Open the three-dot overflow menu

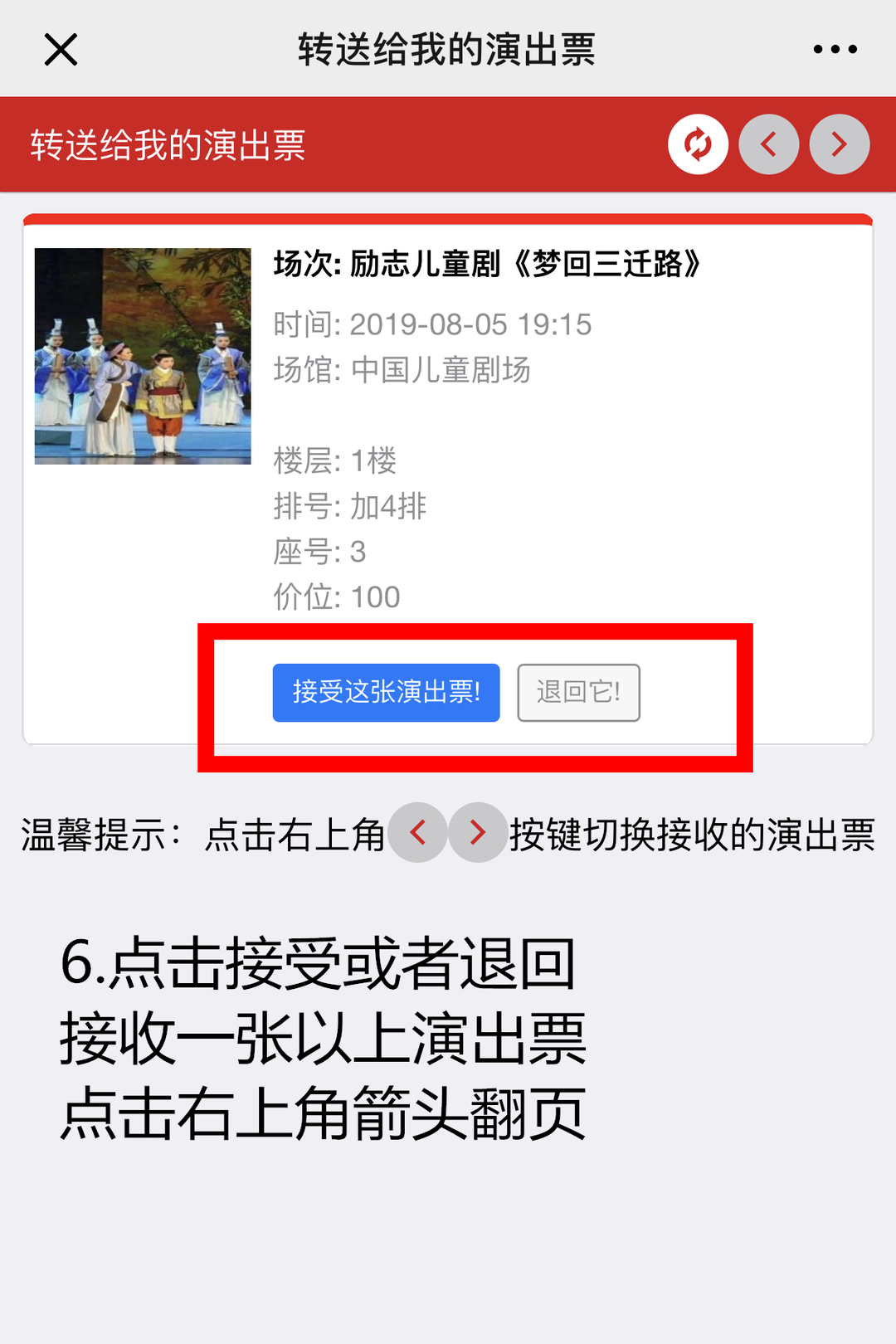click(x=835, y=50)
